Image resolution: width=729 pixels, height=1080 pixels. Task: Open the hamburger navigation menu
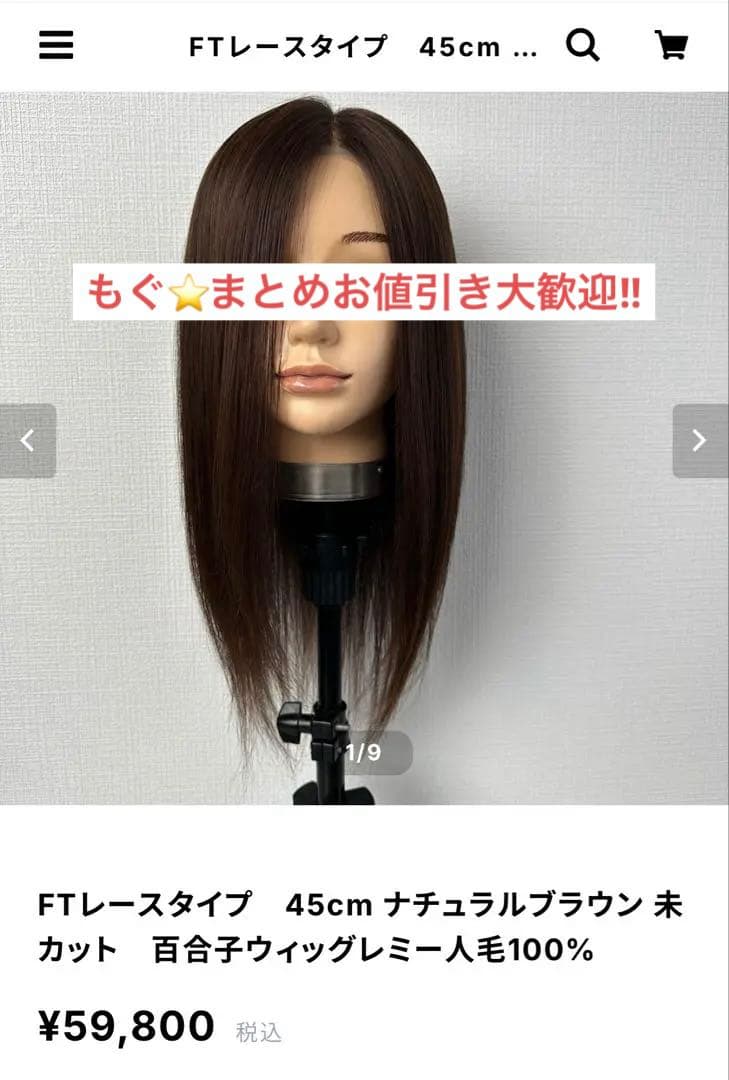[57, 43]
